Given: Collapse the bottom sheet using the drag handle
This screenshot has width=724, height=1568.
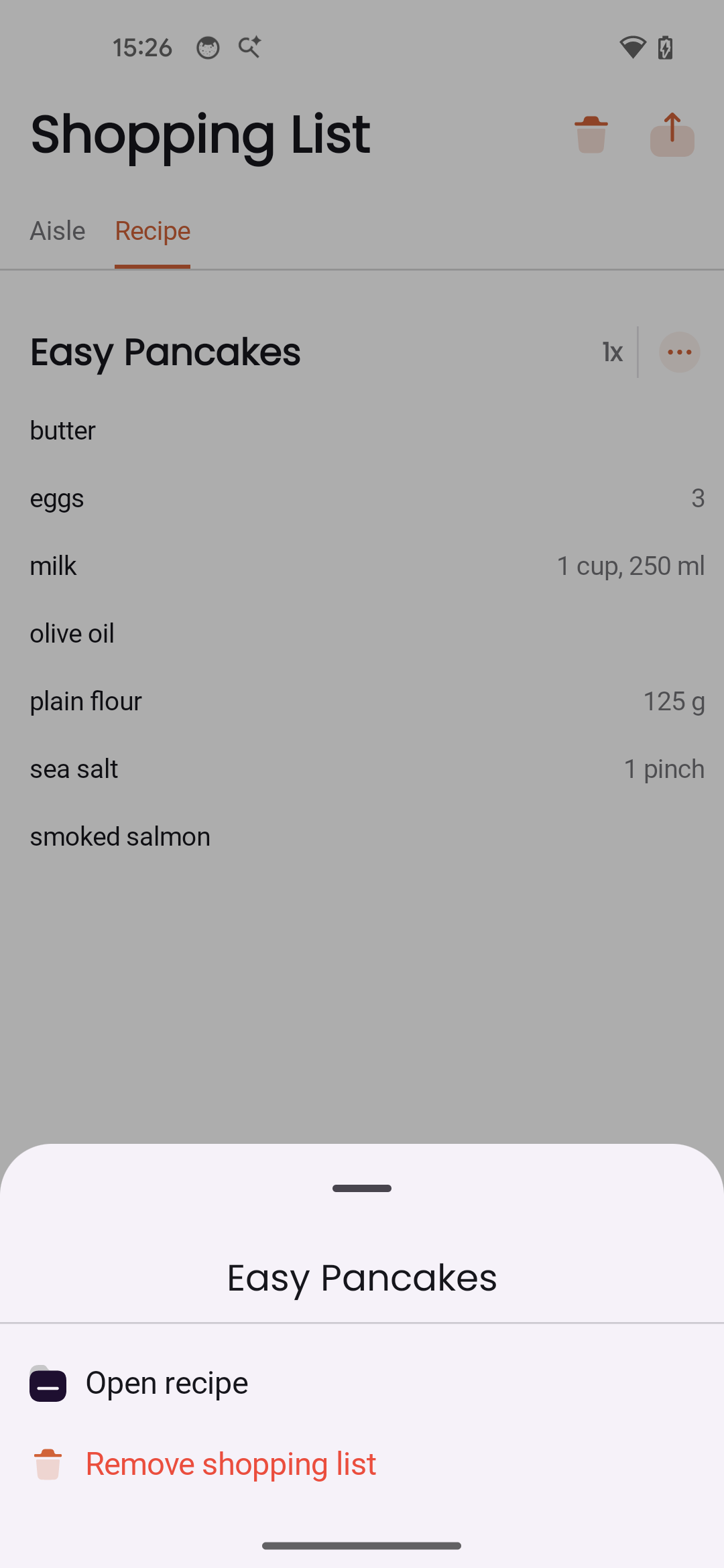Looking at the screenshot, I should 361,1187.
